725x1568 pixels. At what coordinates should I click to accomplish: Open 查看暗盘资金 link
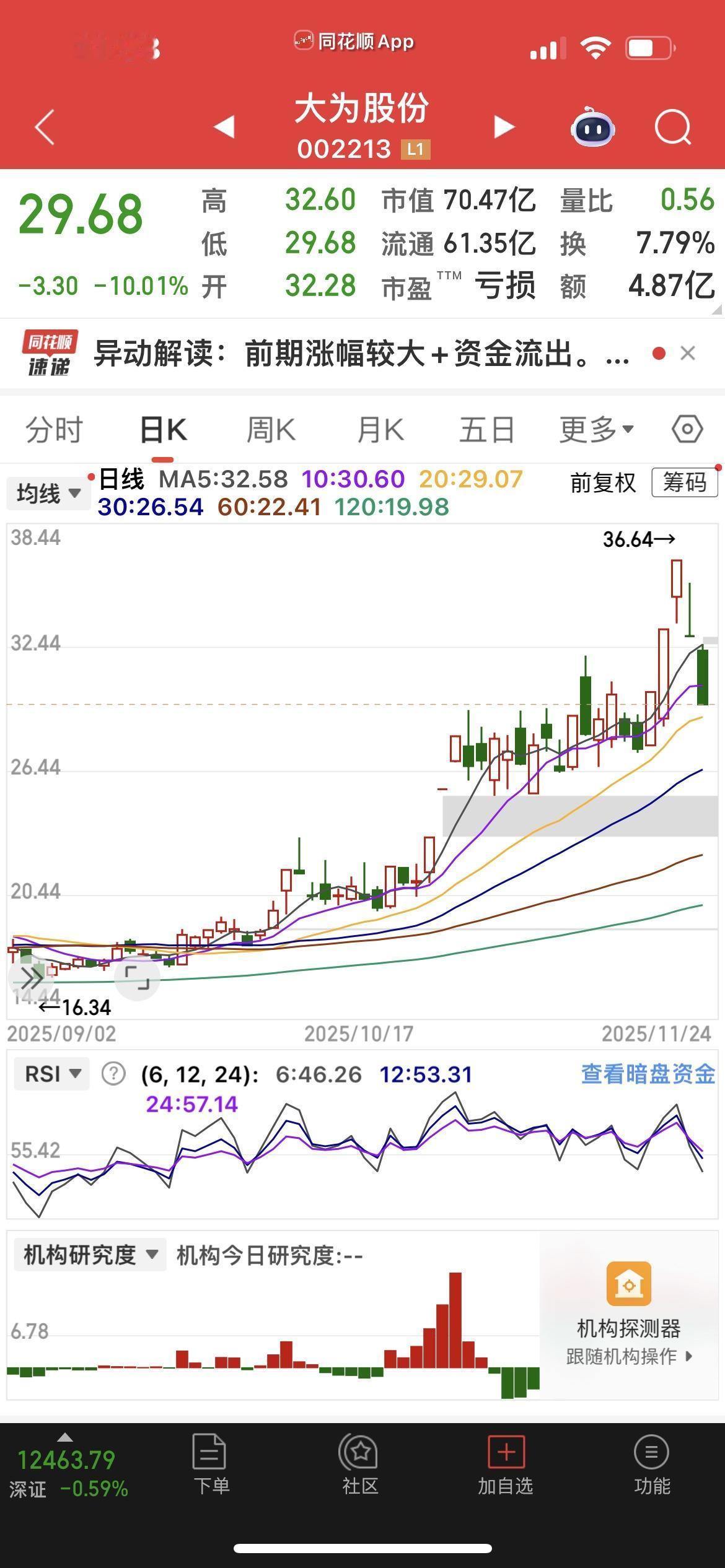pos(648,1074)
